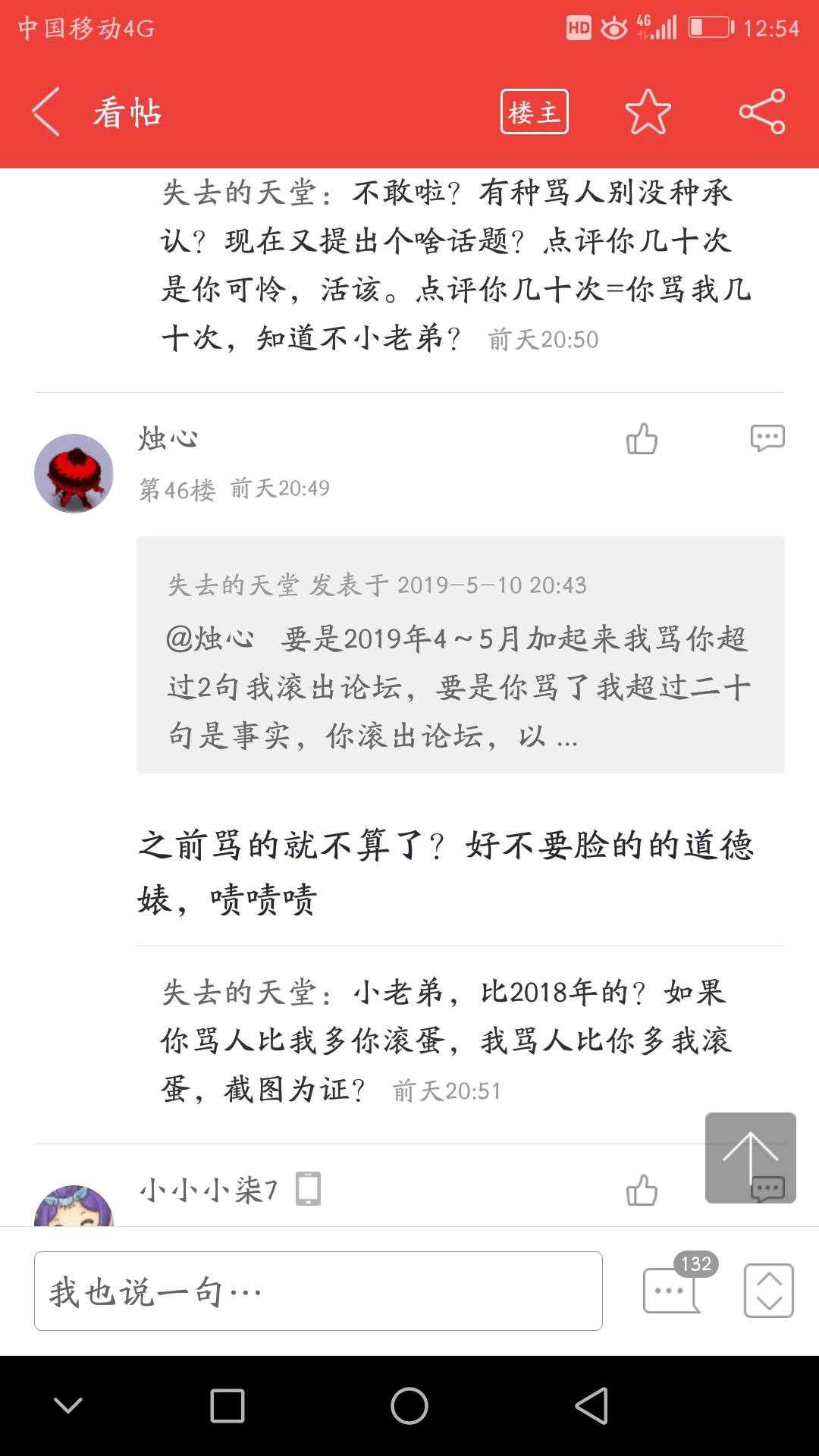Share this thread
Viewport: 819px width, 1456px height.
[x=762, y=112]
